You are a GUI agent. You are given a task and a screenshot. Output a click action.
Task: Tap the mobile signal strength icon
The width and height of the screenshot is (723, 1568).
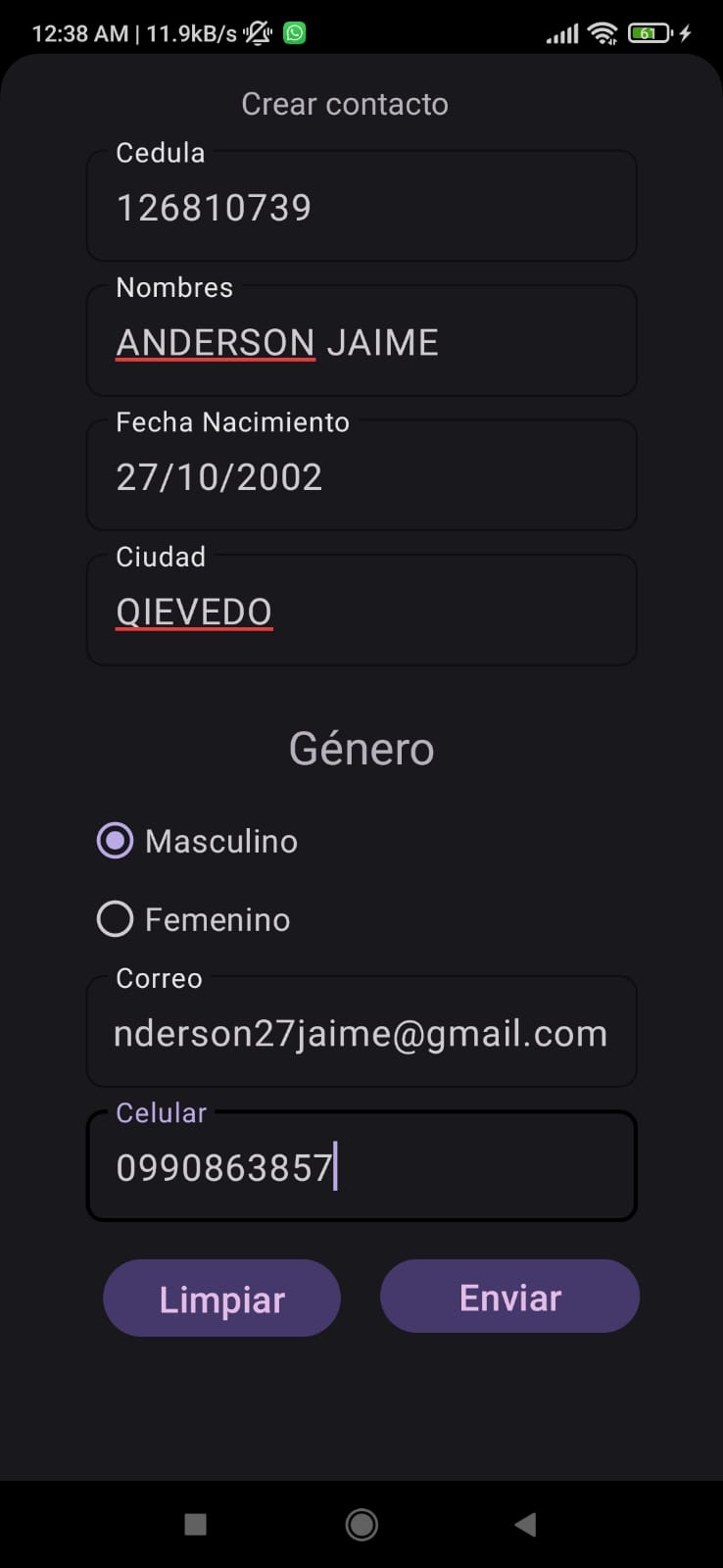pyautogui.click(x=561, y=32)
